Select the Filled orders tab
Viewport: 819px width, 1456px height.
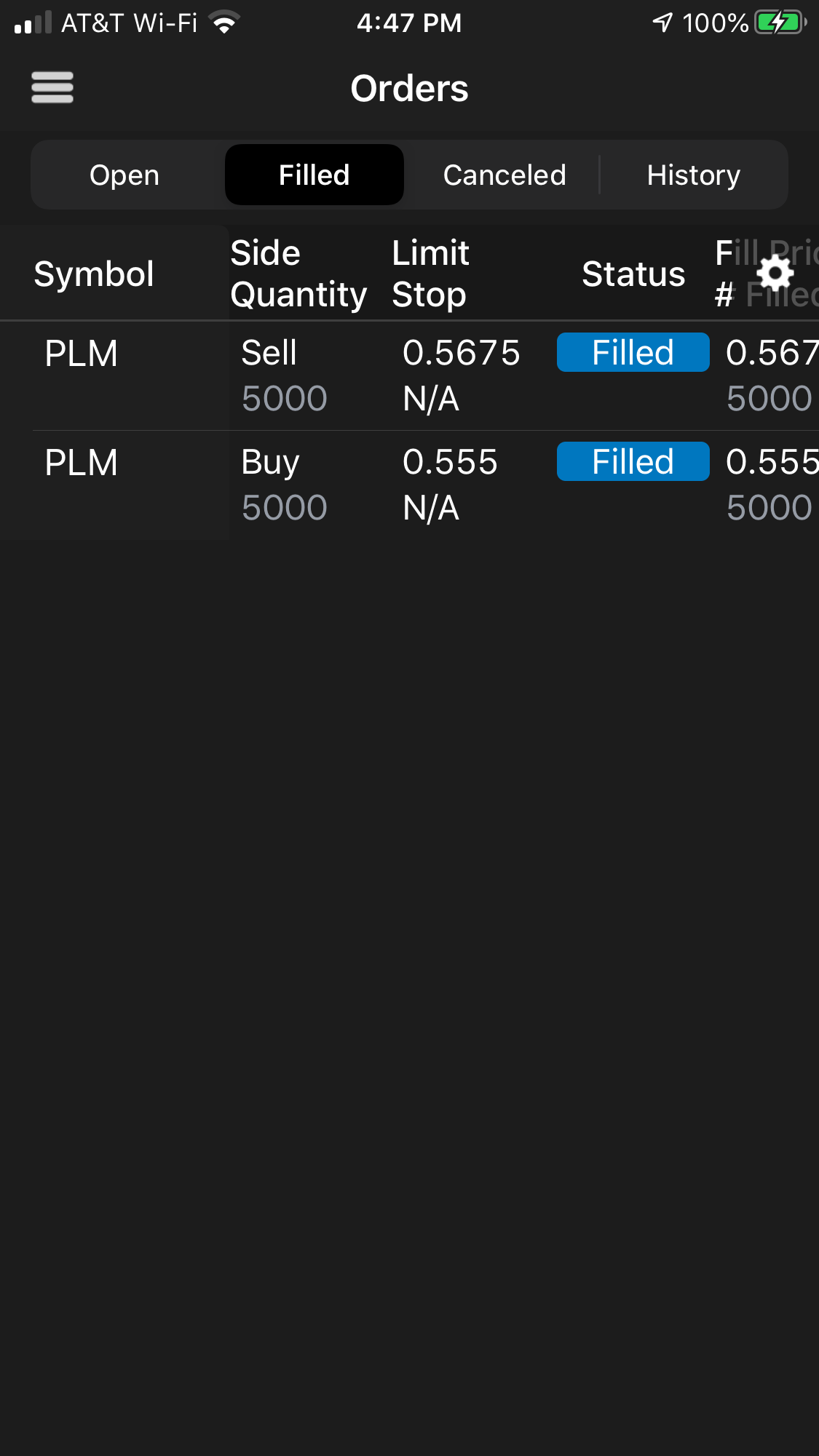314,175
